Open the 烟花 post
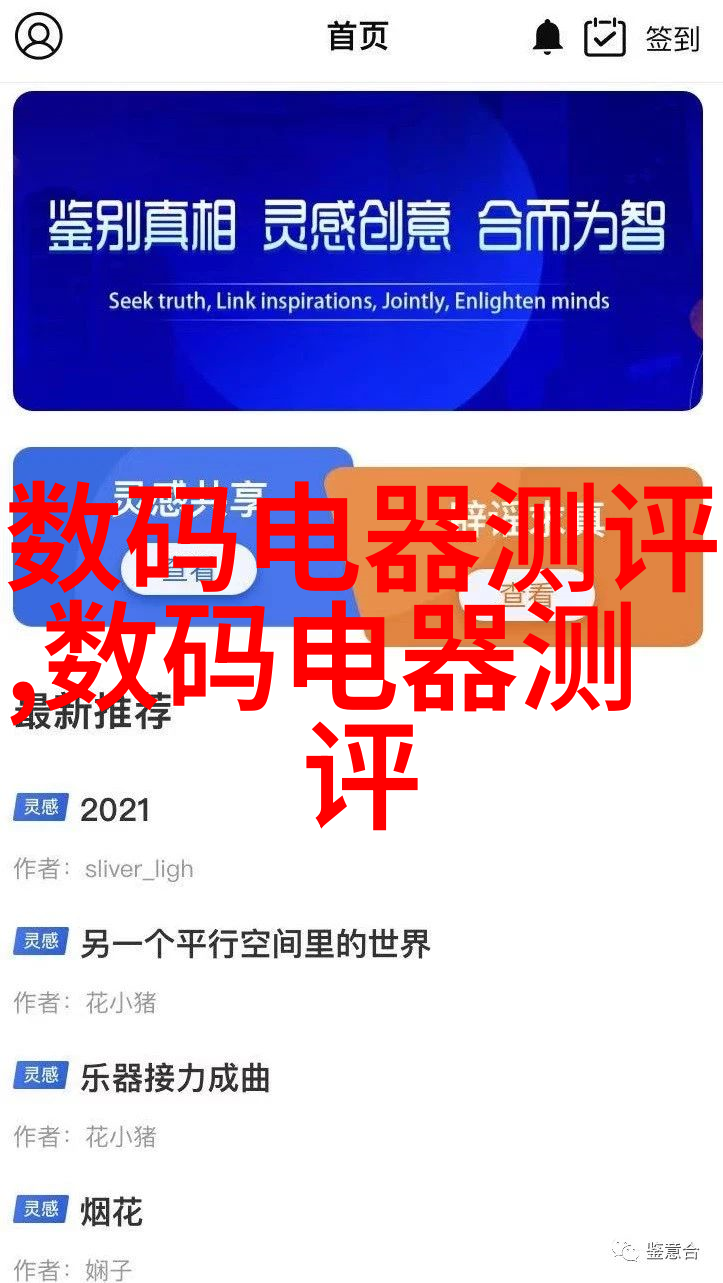Image resolution: width=723 pixels, height=1283 pixels. click(112, 1212)
